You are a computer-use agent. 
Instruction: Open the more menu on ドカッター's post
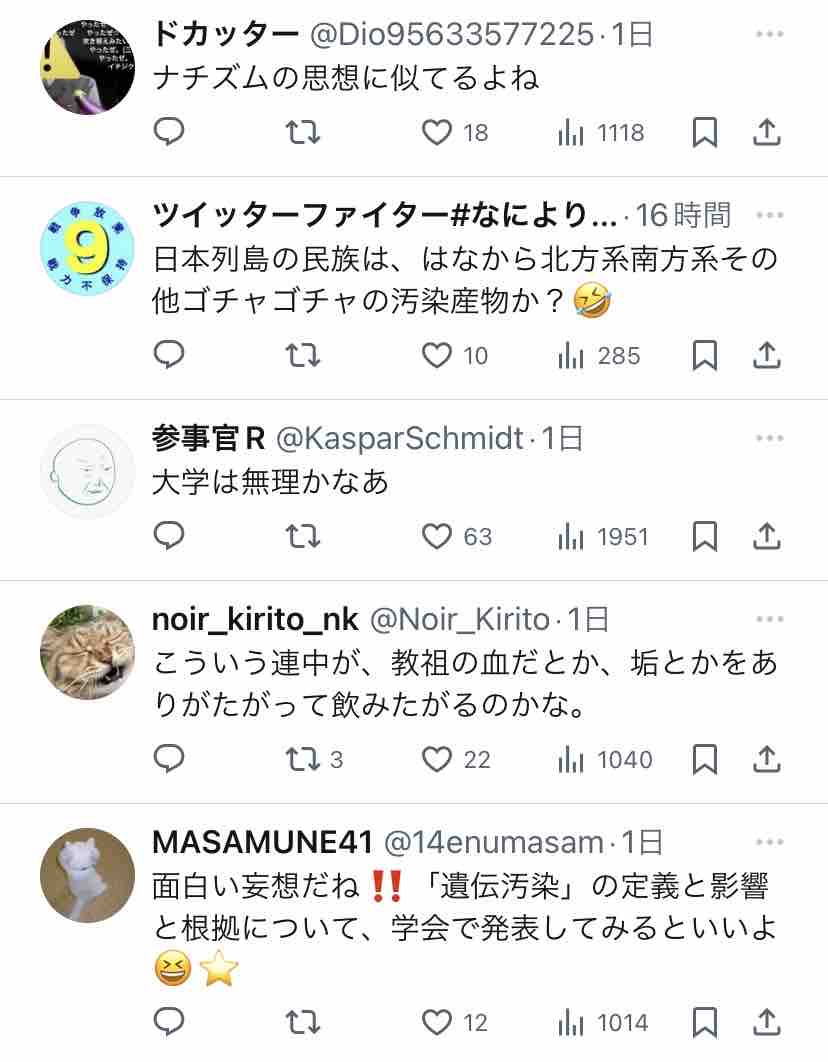tap(769, 35)
